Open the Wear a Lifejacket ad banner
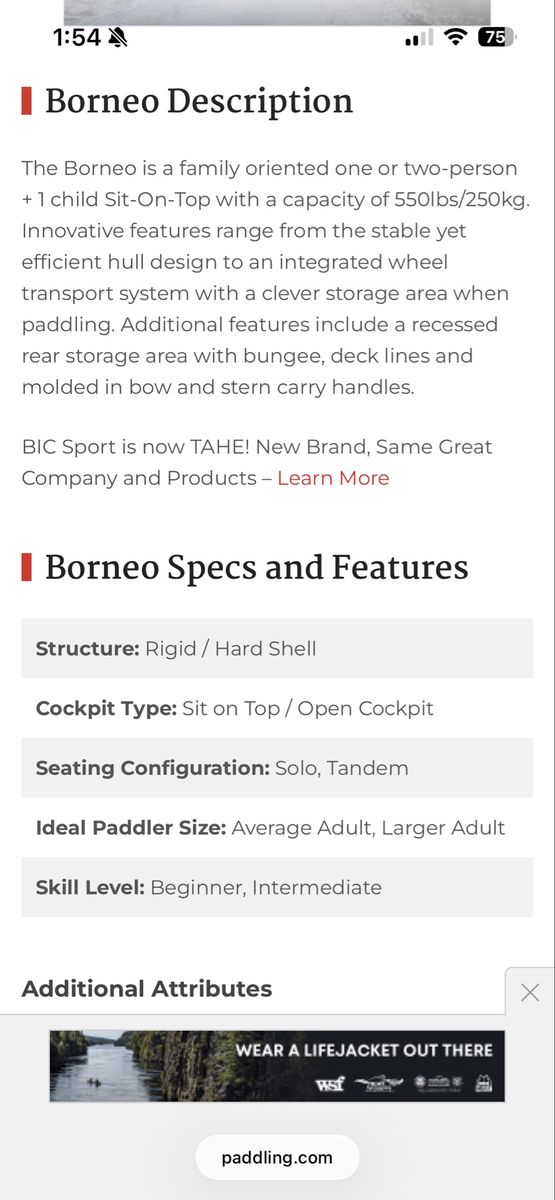Screen dimensions: 555x1200 click(277, 1066)
